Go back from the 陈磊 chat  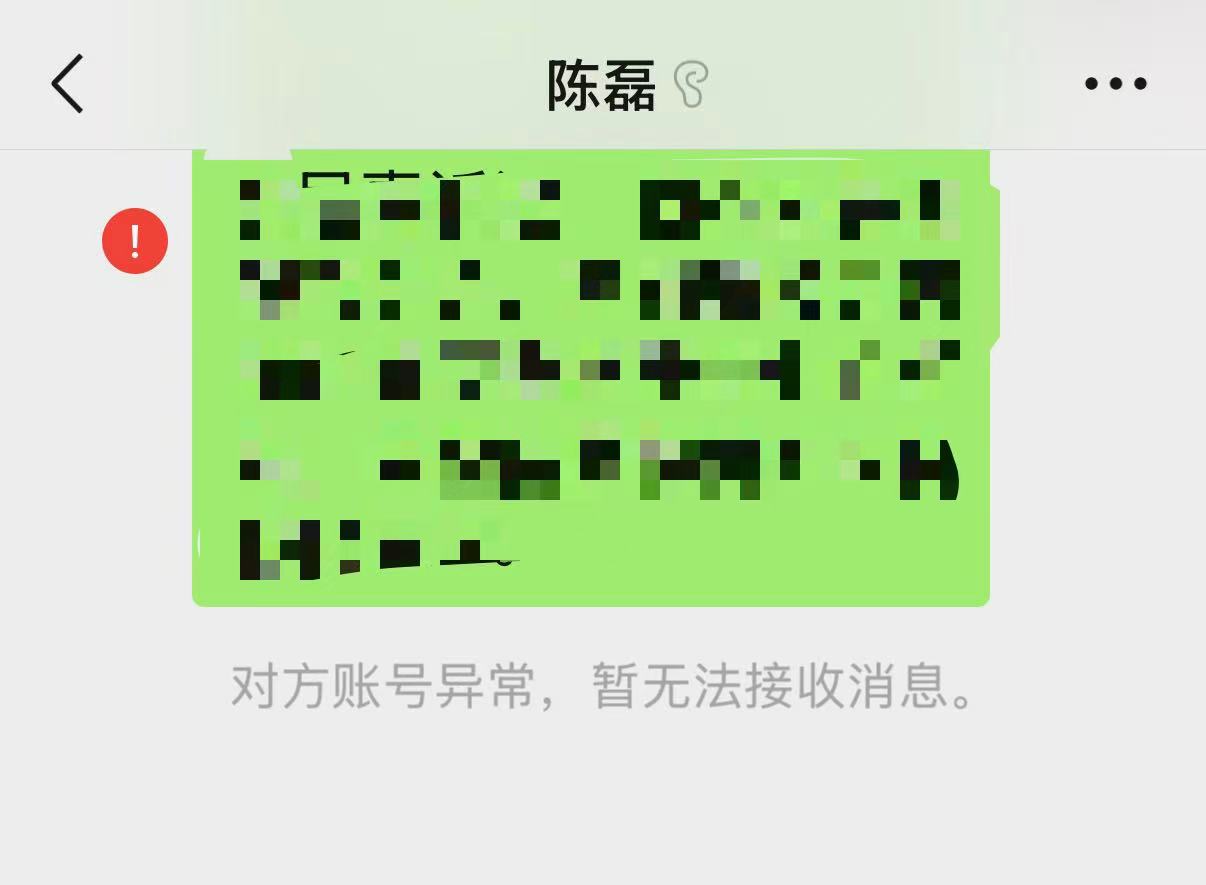pos(67,83)
